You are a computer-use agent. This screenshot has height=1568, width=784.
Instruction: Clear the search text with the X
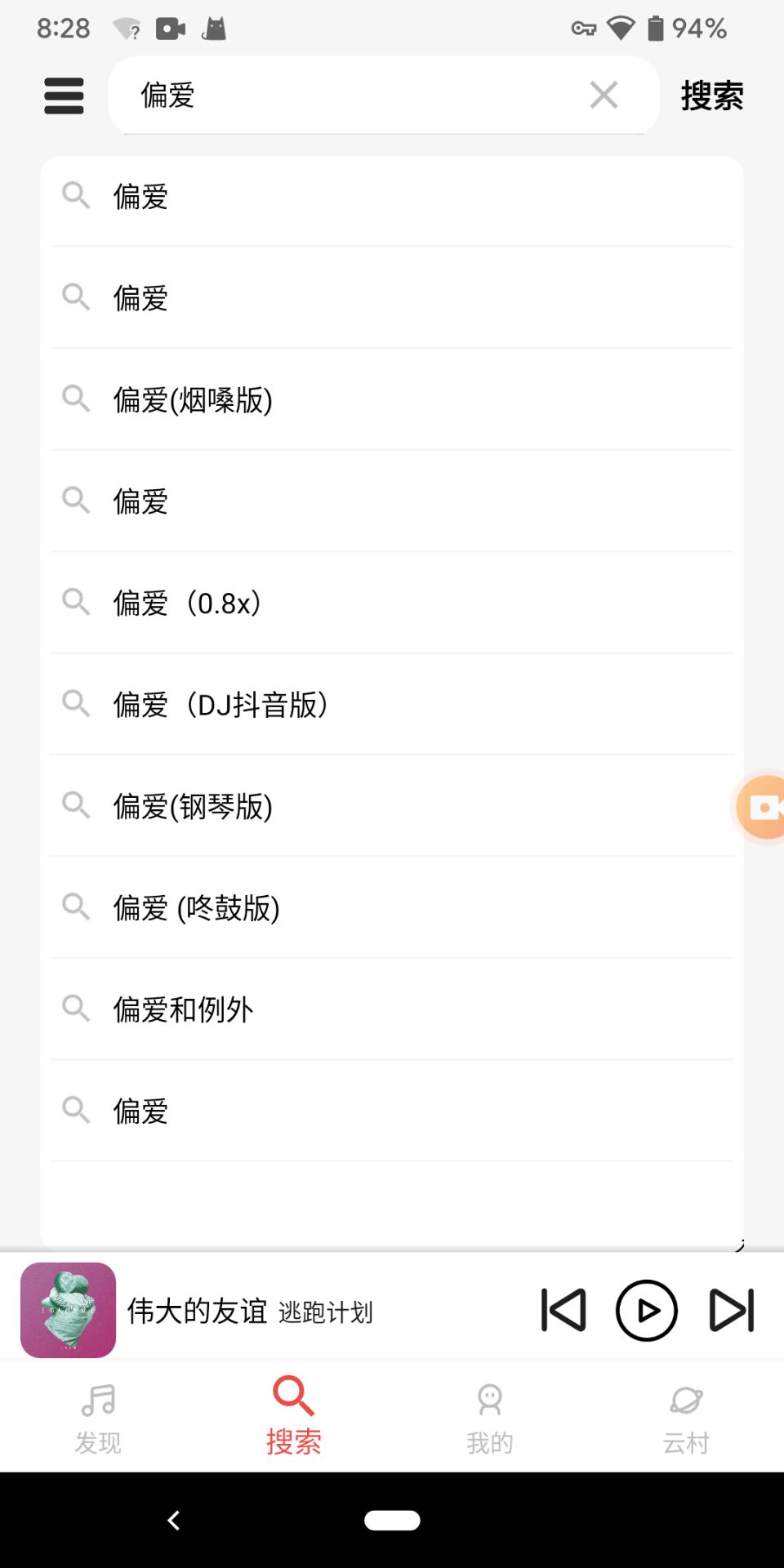[x=604, y=95]
